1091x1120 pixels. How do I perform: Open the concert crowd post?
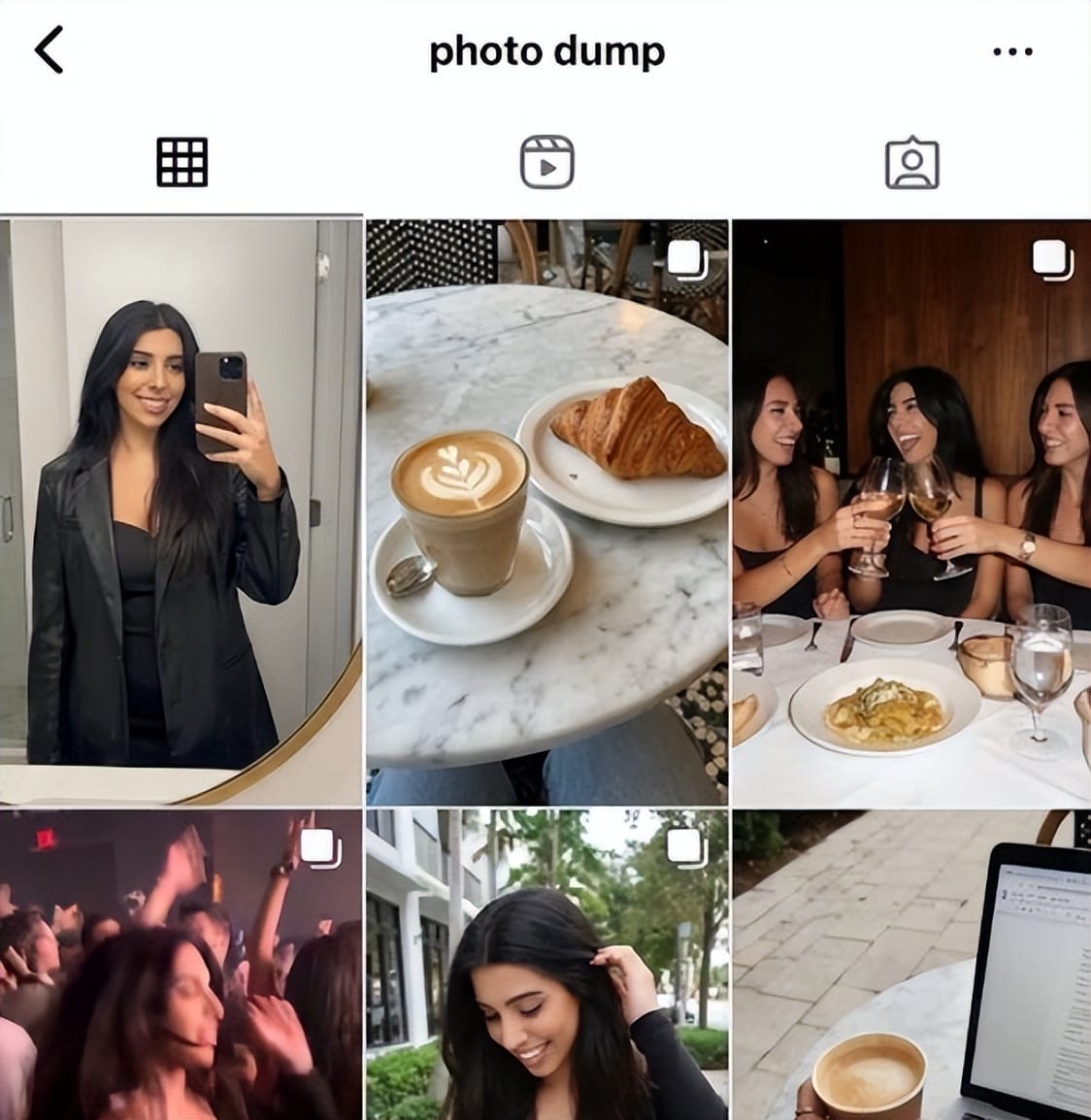[x=181, y=966]
